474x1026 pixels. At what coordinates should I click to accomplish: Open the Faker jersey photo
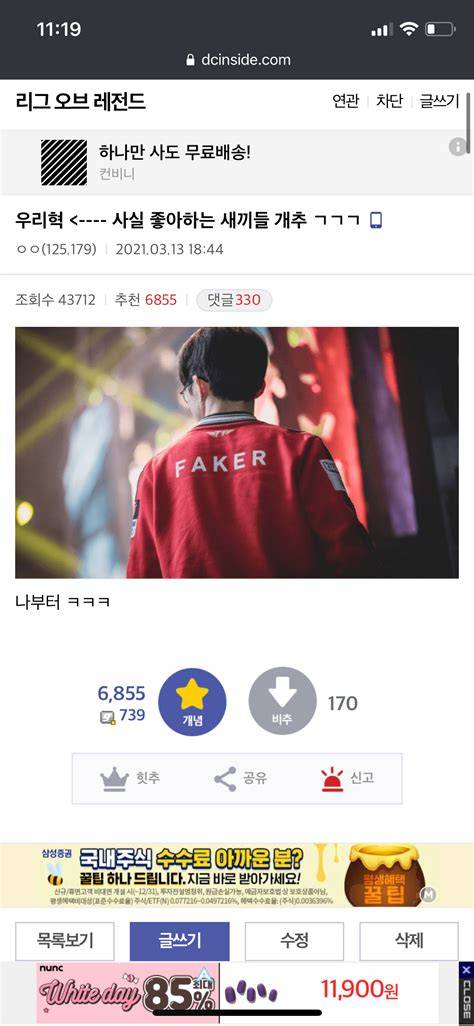click(237, 452)
